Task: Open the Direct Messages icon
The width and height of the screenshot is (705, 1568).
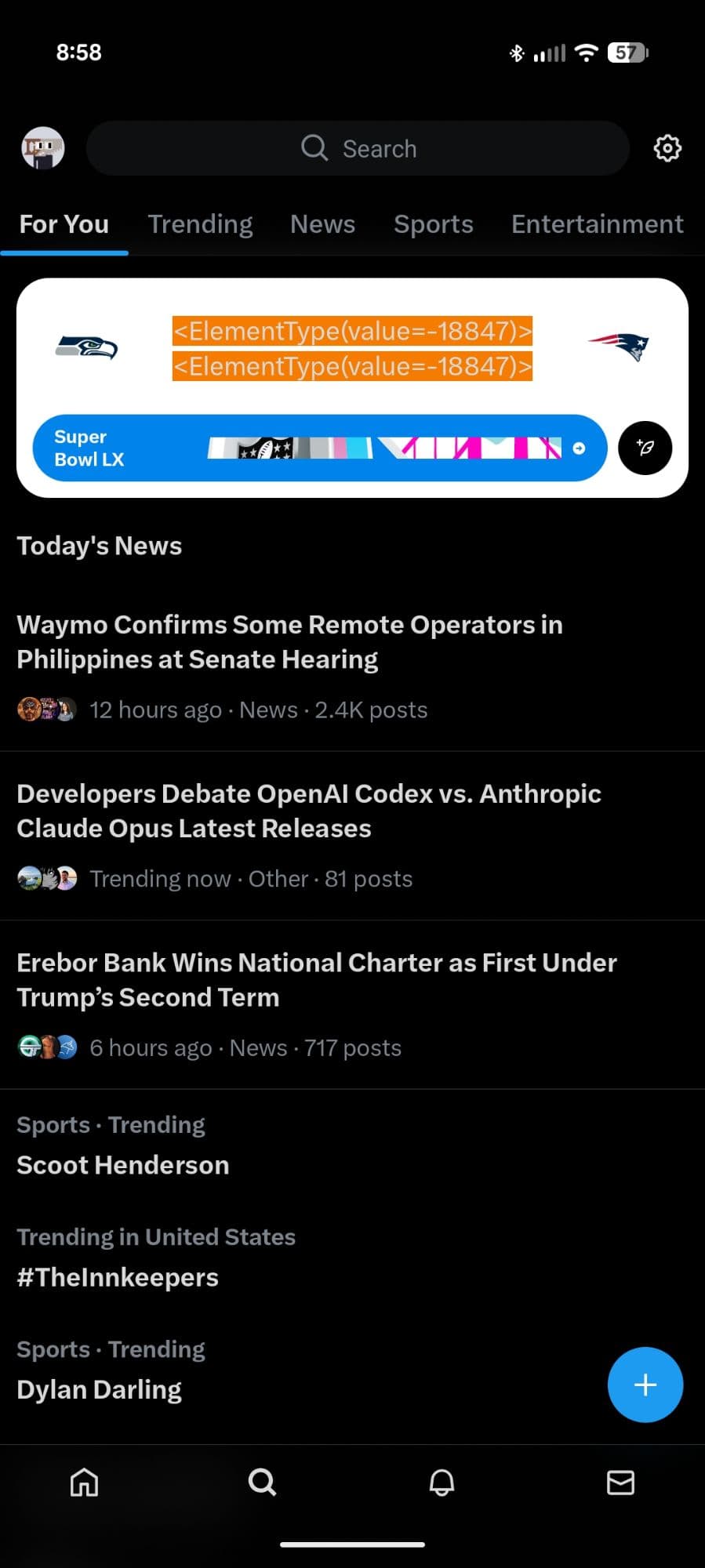Action: click(620, 1482)
